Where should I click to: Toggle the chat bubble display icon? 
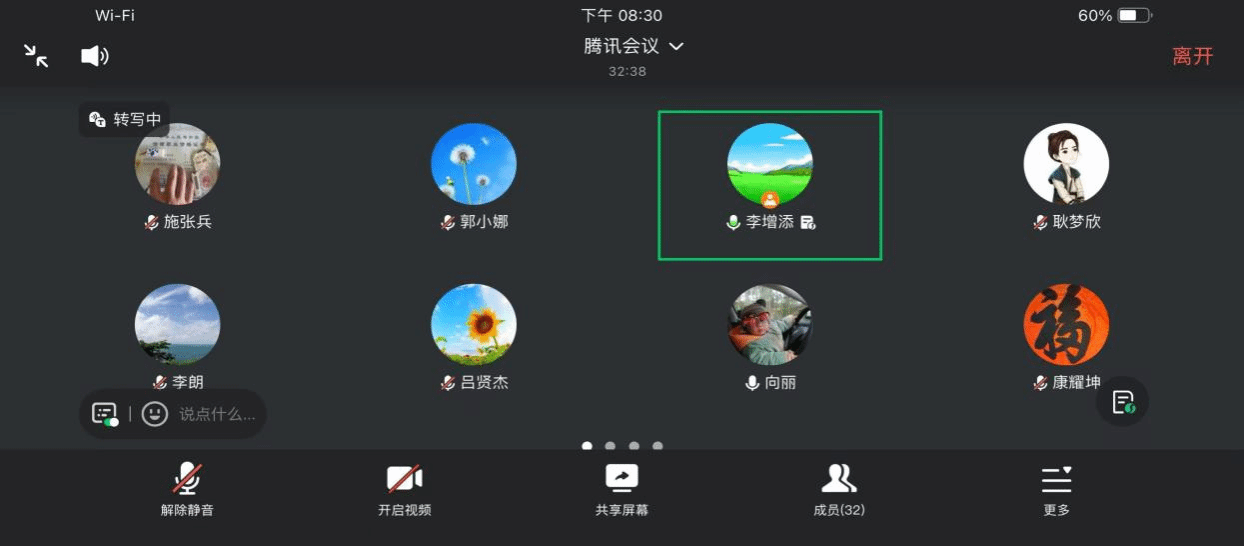click(105, 414)
